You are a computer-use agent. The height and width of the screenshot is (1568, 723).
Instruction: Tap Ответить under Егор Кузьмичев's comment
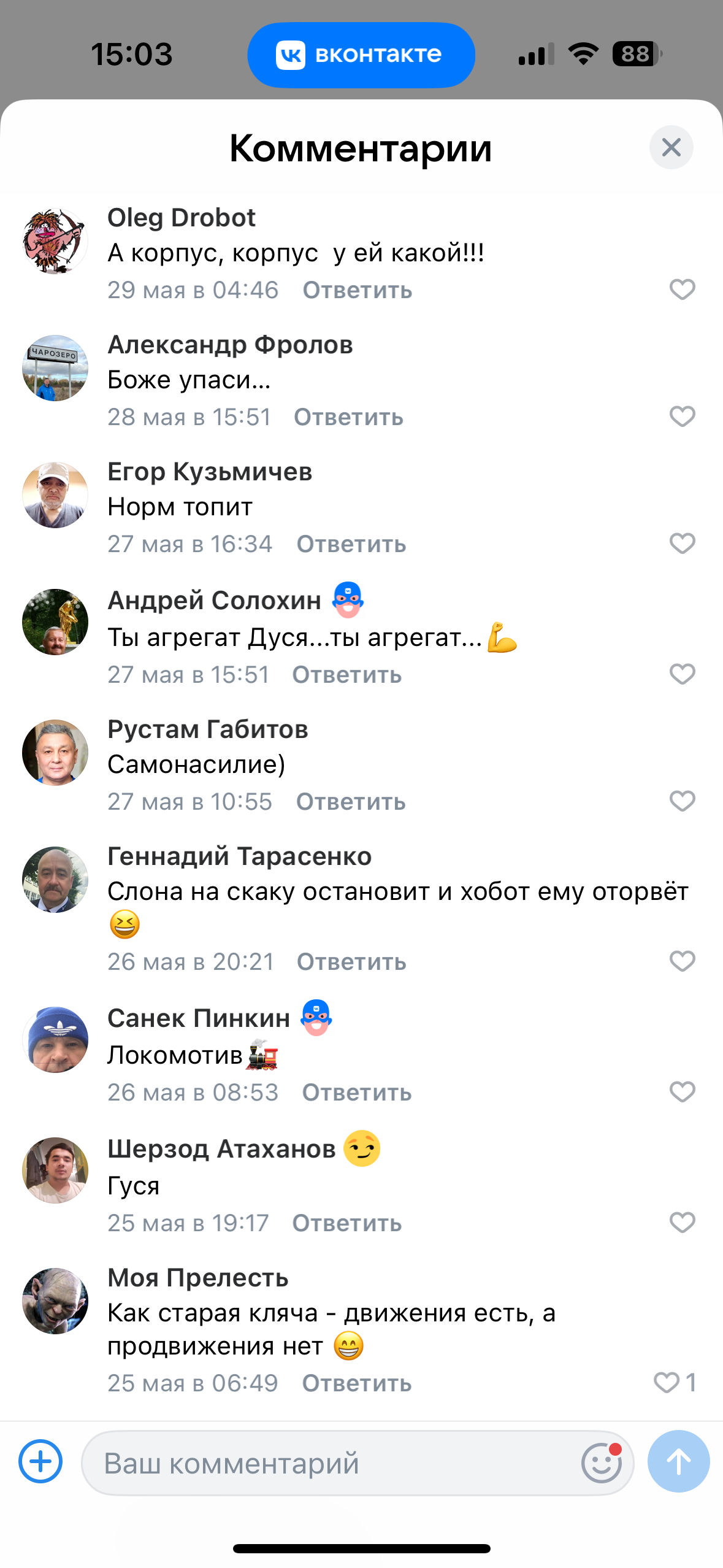point(351,544)
